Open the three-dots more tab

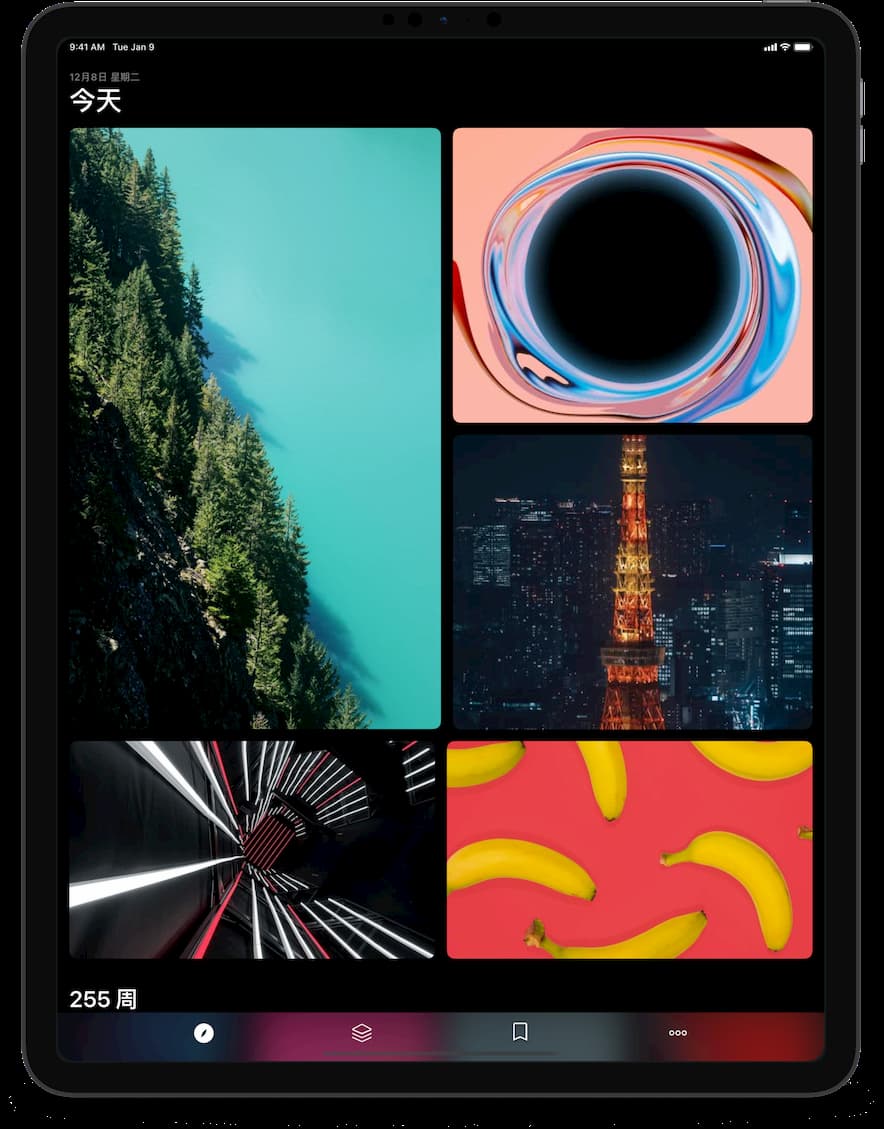click(x=678, y=1033)
